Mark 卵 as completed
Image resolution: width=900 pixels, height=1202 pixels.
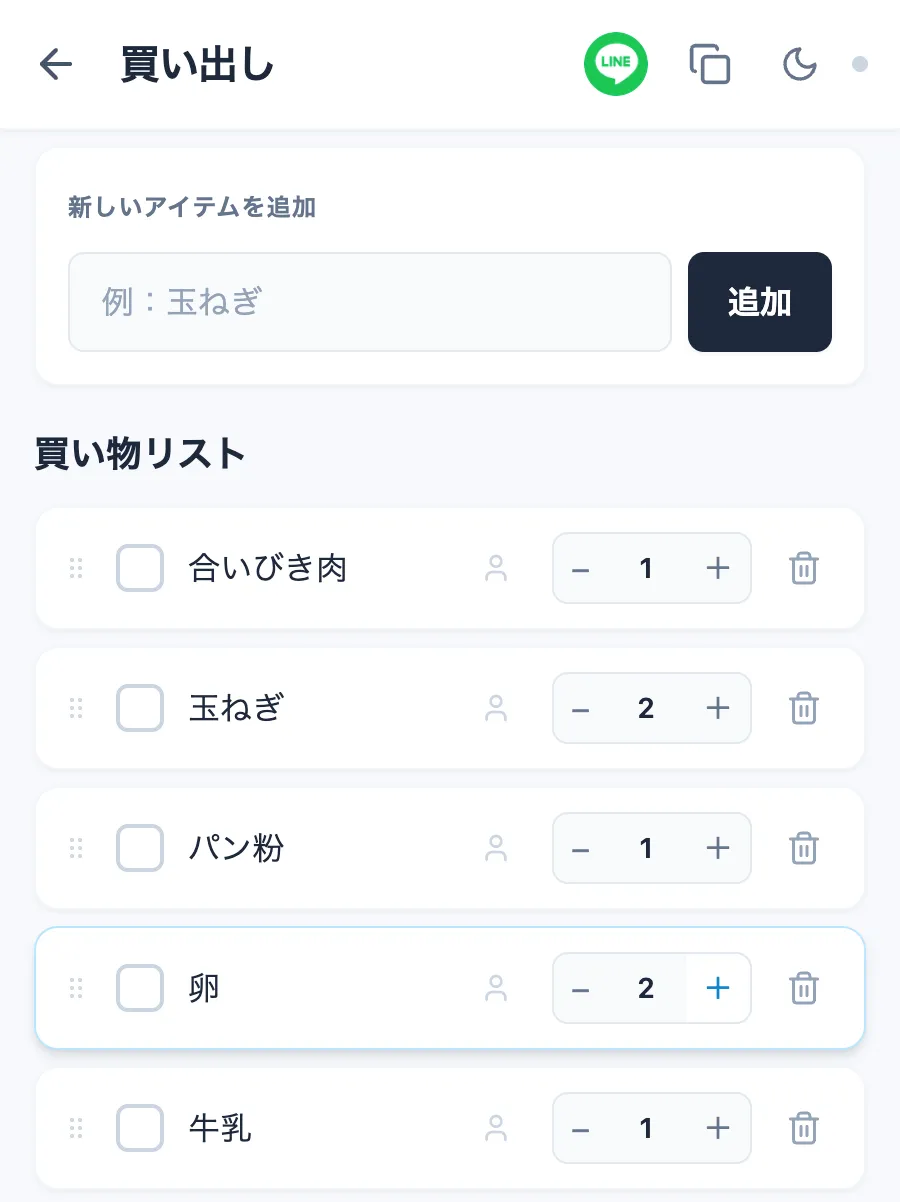click(139, 988)
